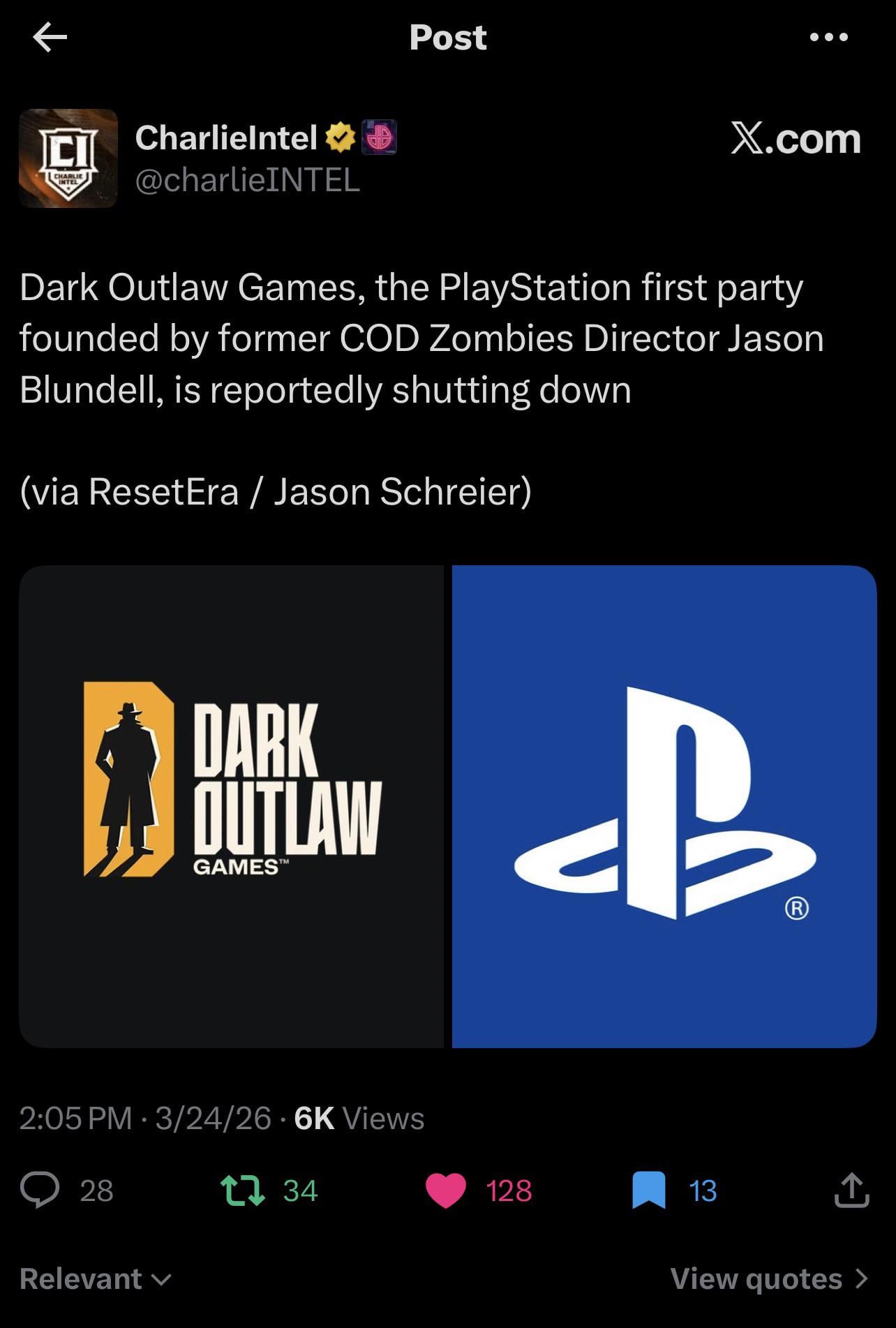Repost this CharlieIntel post
The width and height of the screenshot is (896, 1328).
pos(242,1190)
